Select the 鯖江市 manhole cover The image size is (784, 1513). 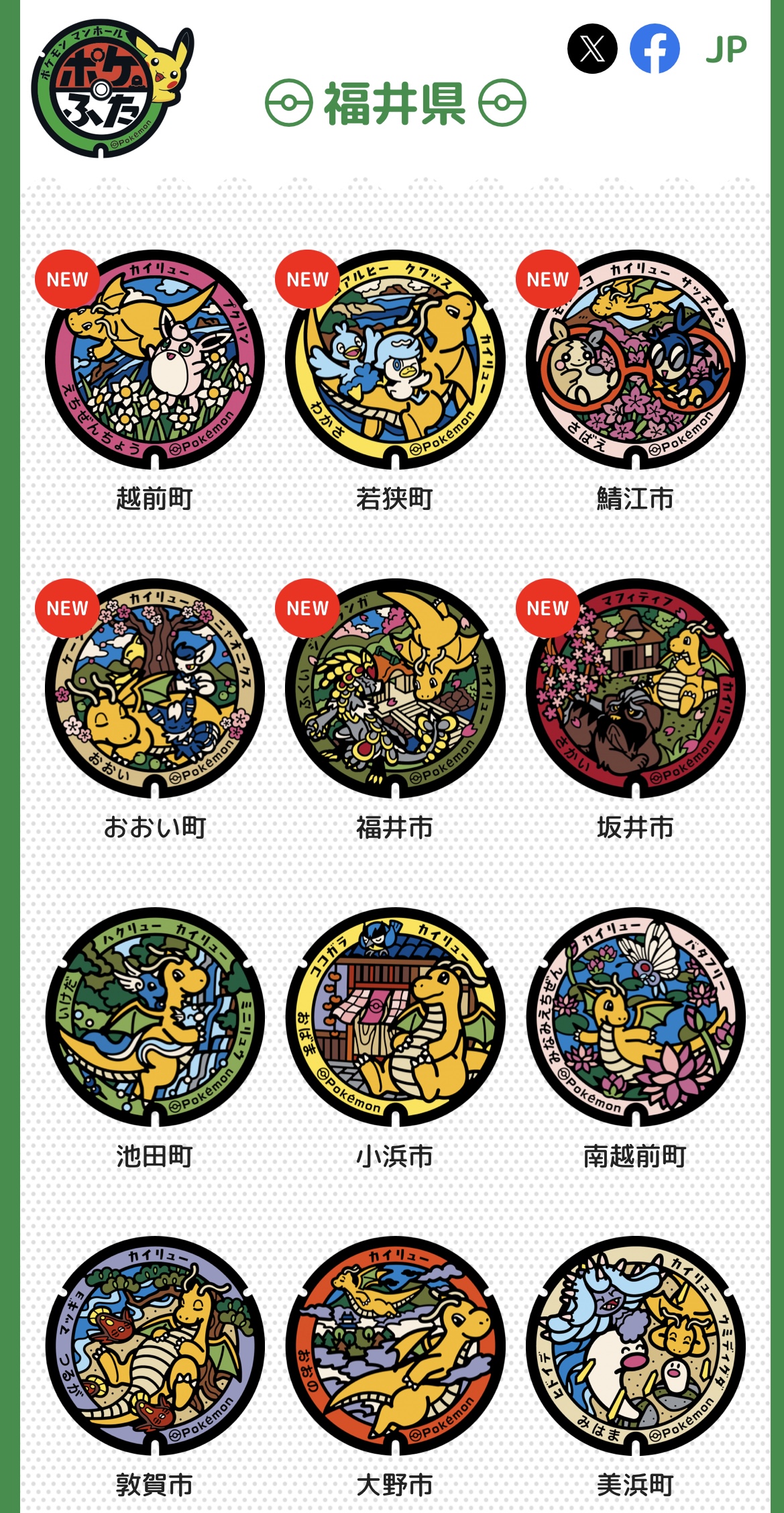point(635,360)
